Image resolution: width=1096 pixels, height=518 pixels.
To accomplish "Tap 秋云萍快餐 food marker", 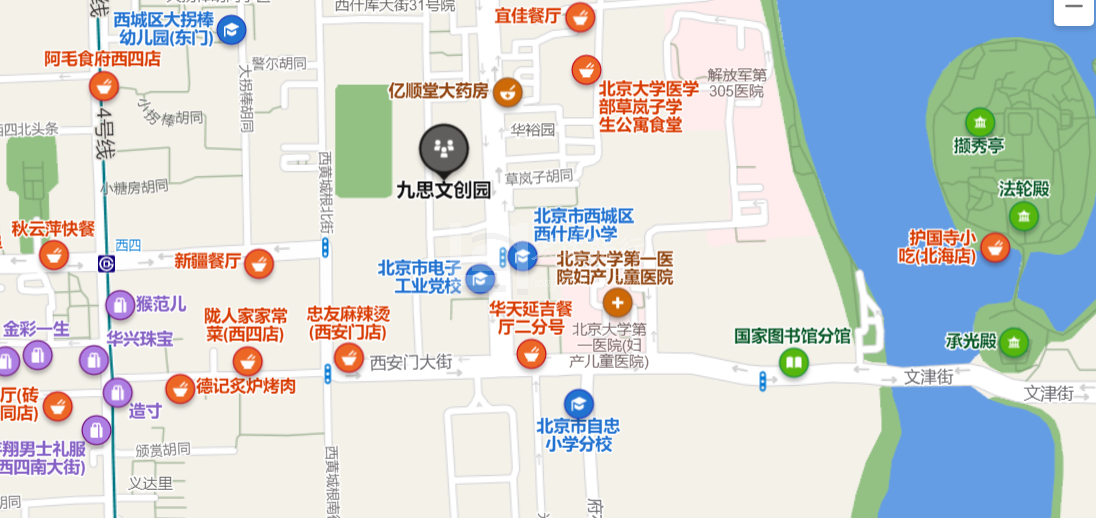I will click(54, 255).
